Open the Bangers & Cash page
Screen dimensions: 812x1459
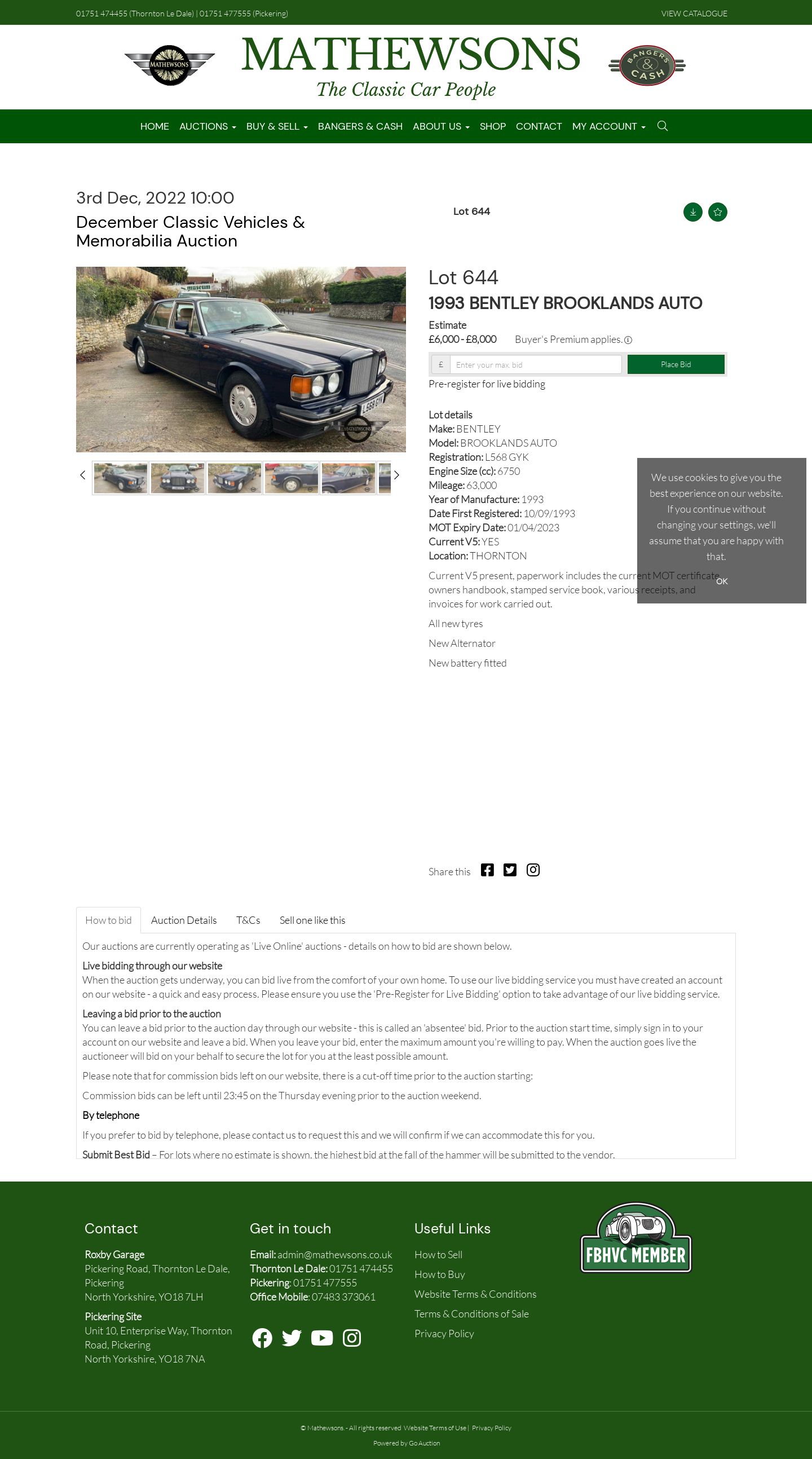(x=360, y=126)
